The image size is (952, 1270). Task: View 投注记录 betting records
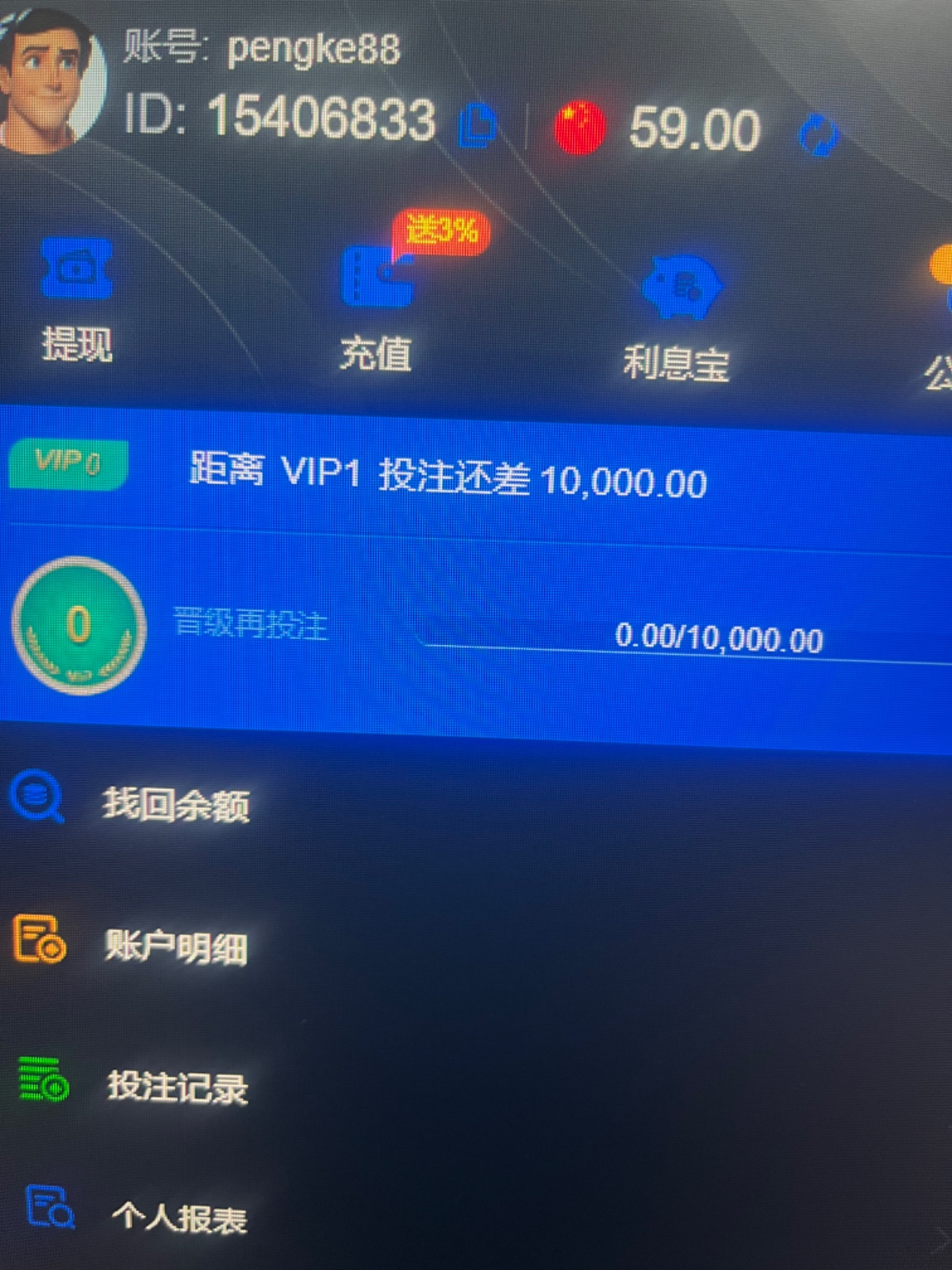(x=176, y=1086)
